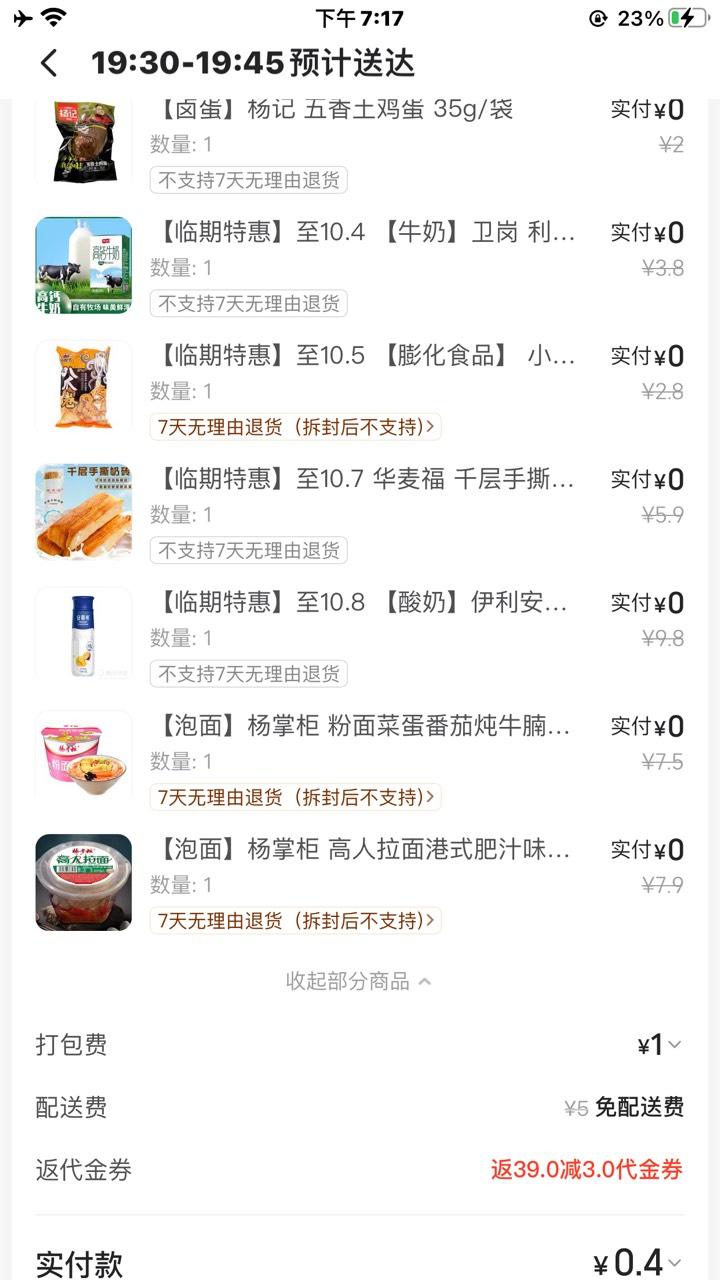View return policy for 高人拉面 item

coord(295,921)
